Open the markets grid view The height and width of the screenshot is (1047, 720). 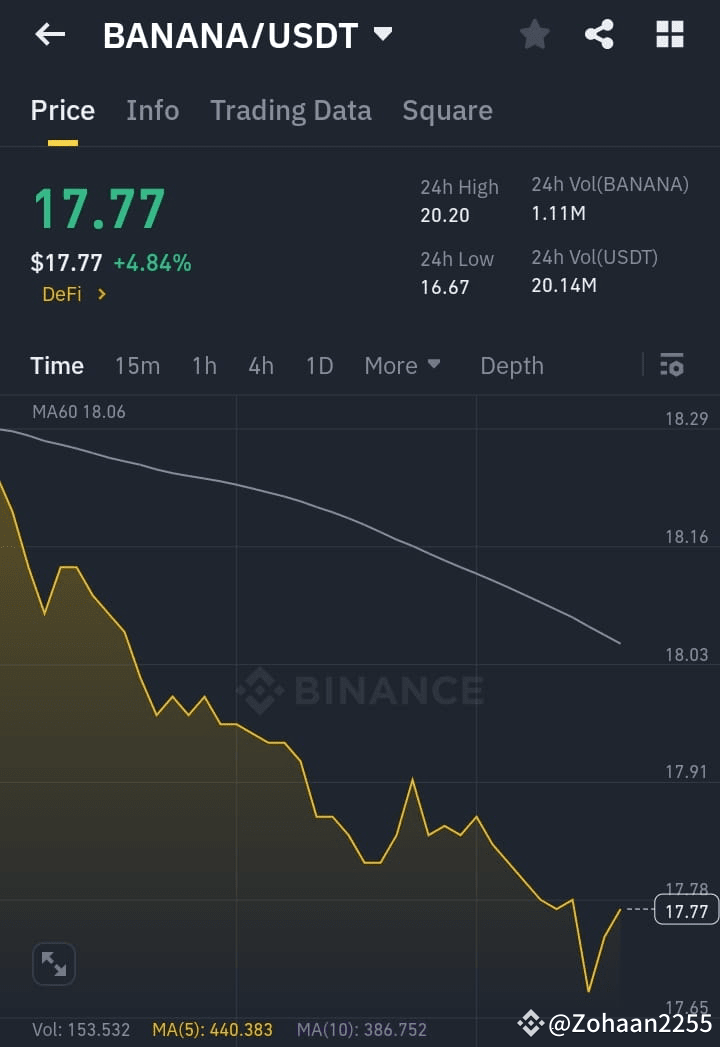pos(668,34)
